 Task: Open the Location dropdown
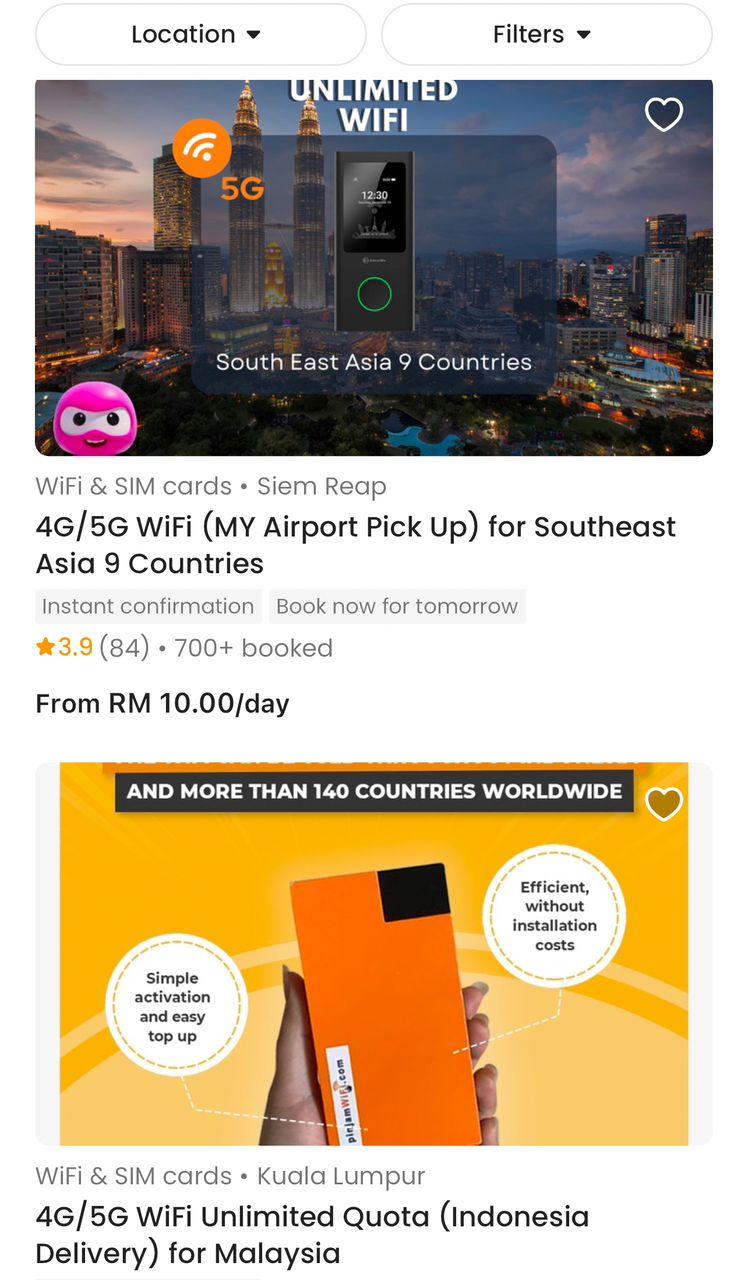[200, 34]
